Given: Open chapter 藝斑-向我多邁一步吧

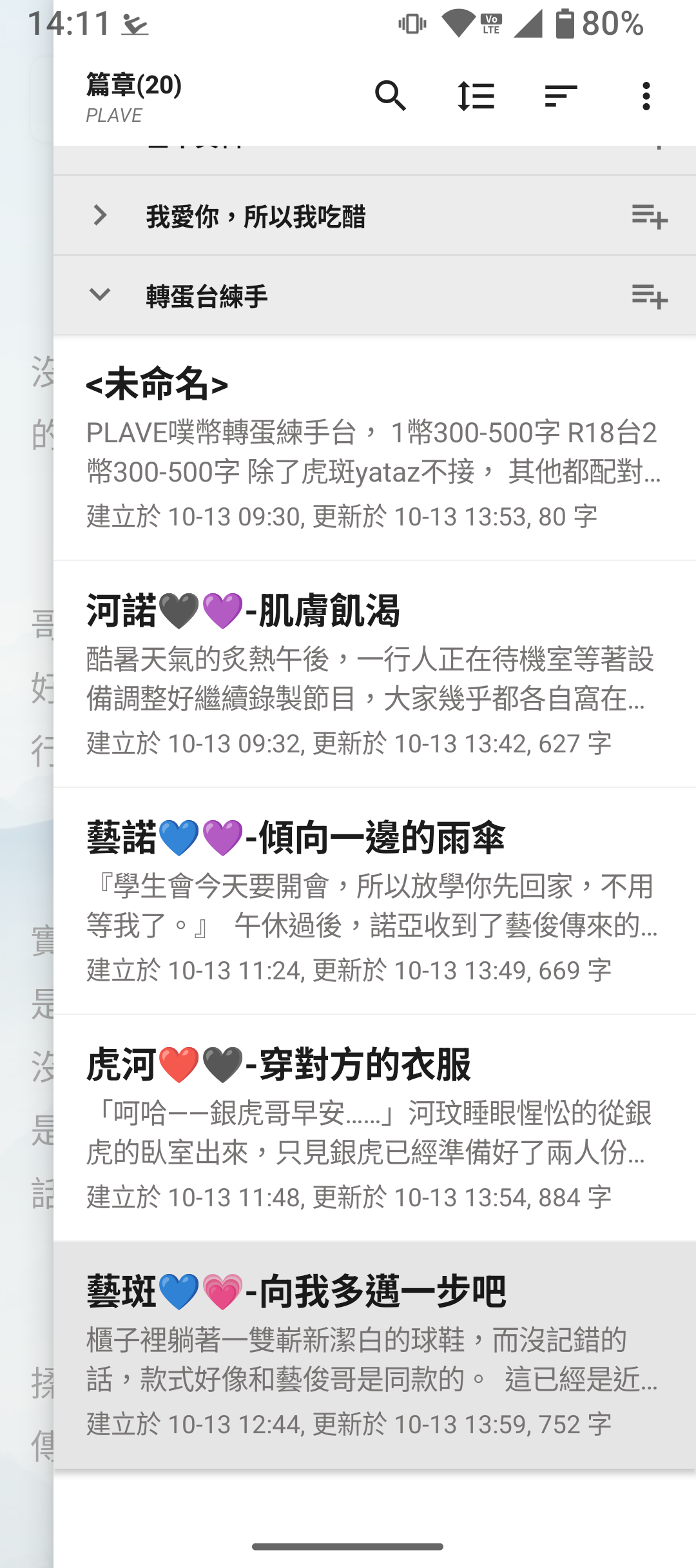Looking at the screenshot, I should (374, 1355).
